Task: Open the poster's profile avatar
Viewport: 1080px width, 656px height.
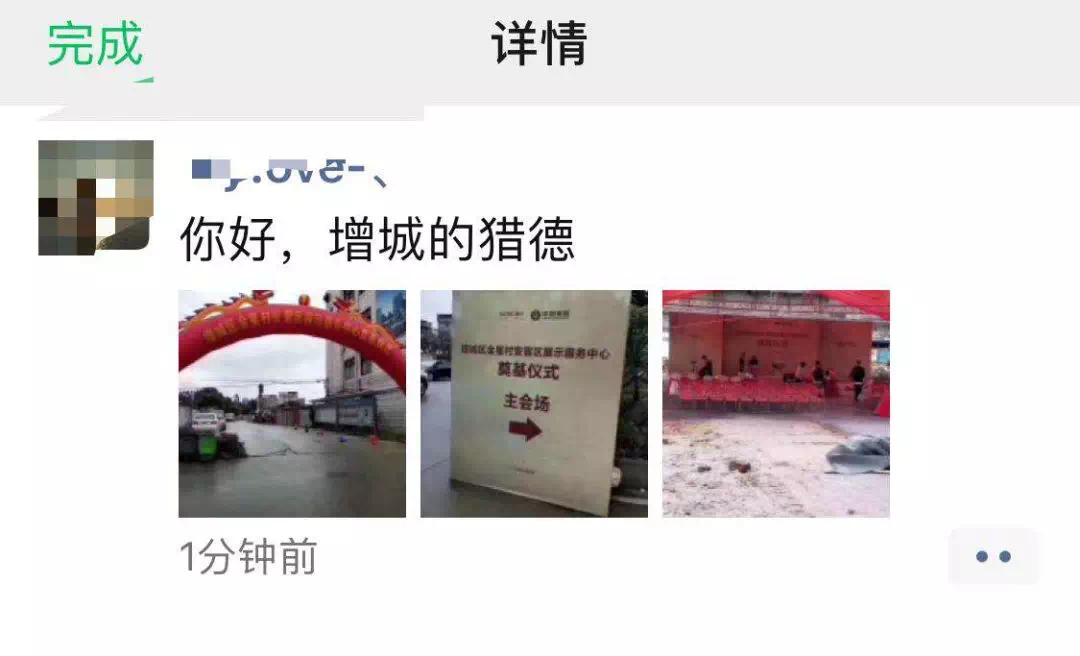Action: pyautogui.click(x=96, y=198)
